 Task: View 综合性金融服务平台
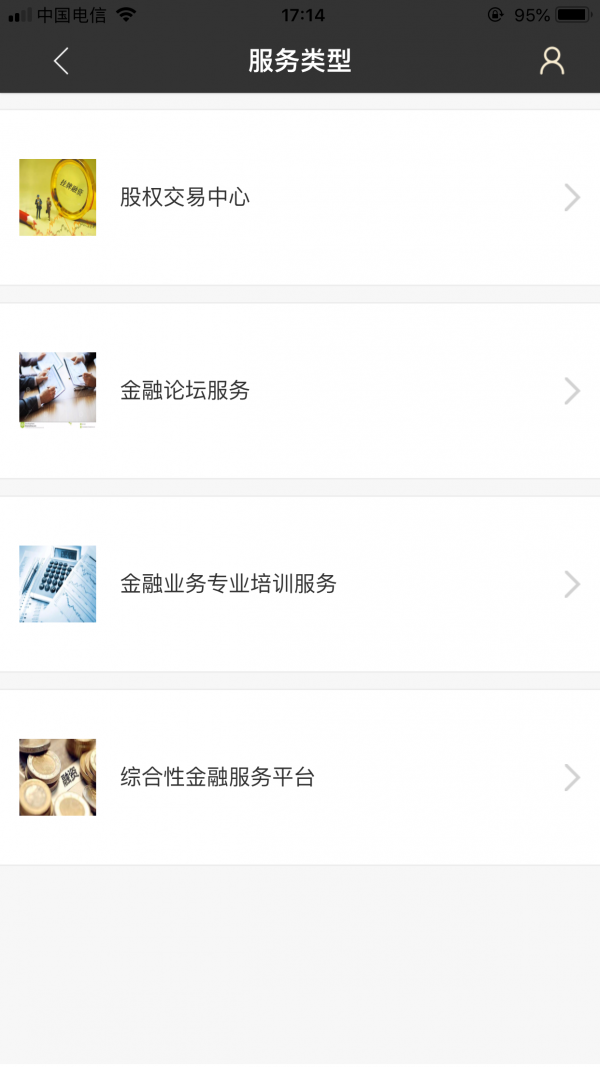coord(300,777)
